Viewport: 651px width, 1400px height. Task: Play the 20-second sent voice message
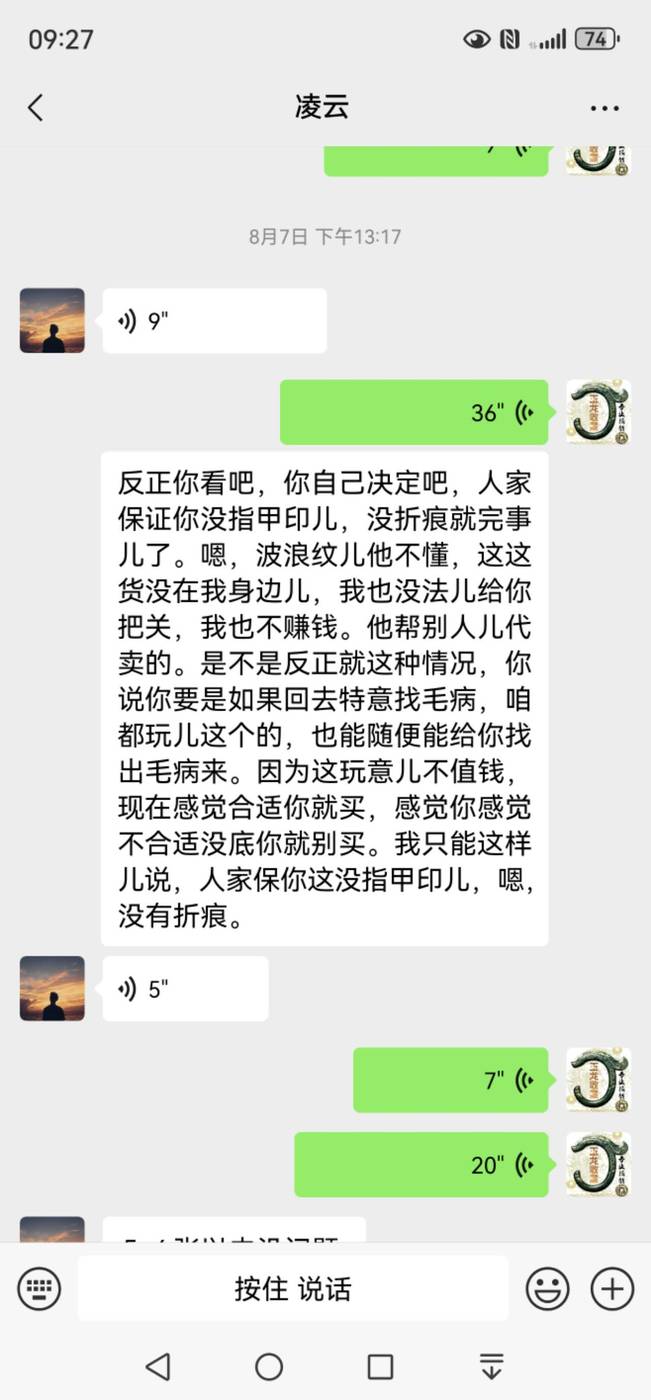[421, 1165]
